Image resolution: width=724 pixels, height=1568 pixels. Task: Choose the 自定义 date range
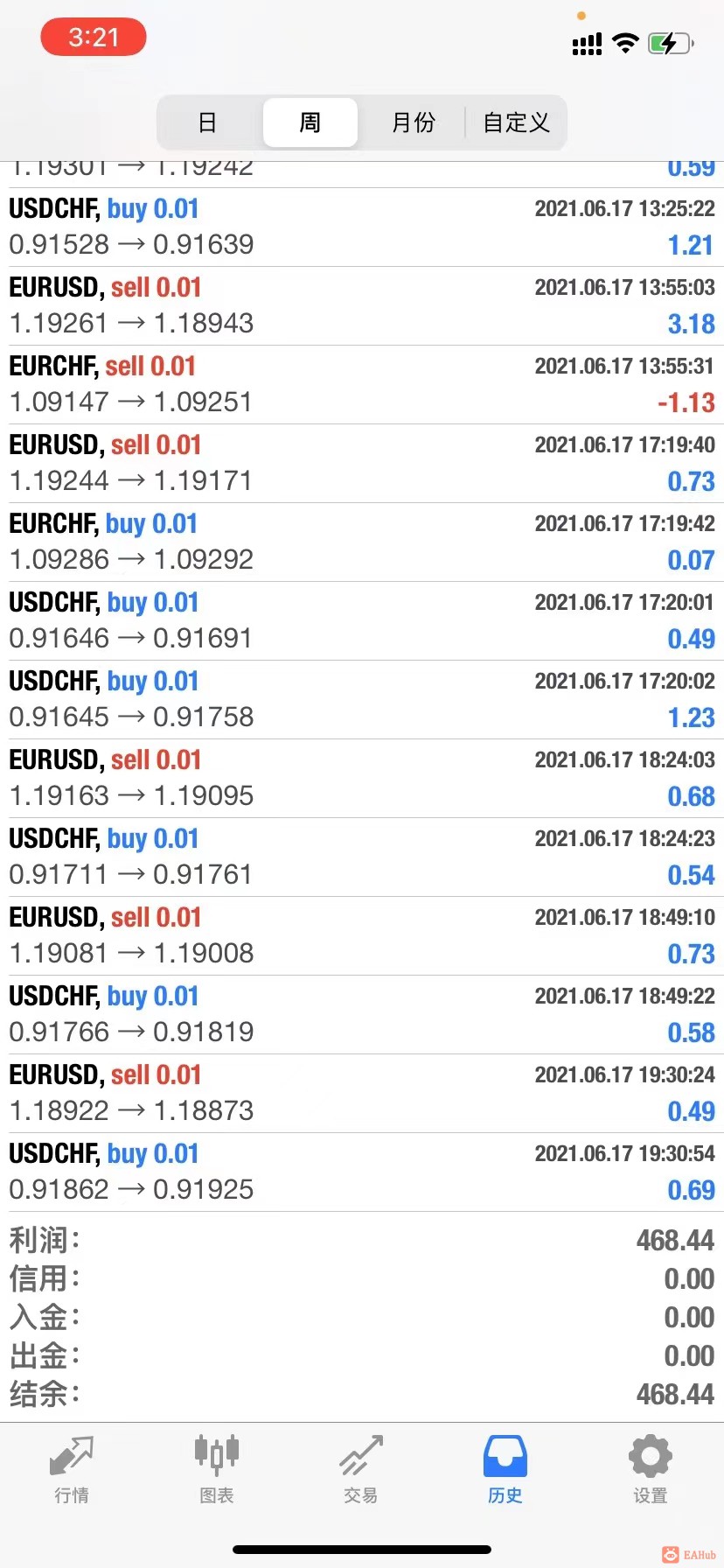pyautogui.click(x=516, y=122)
